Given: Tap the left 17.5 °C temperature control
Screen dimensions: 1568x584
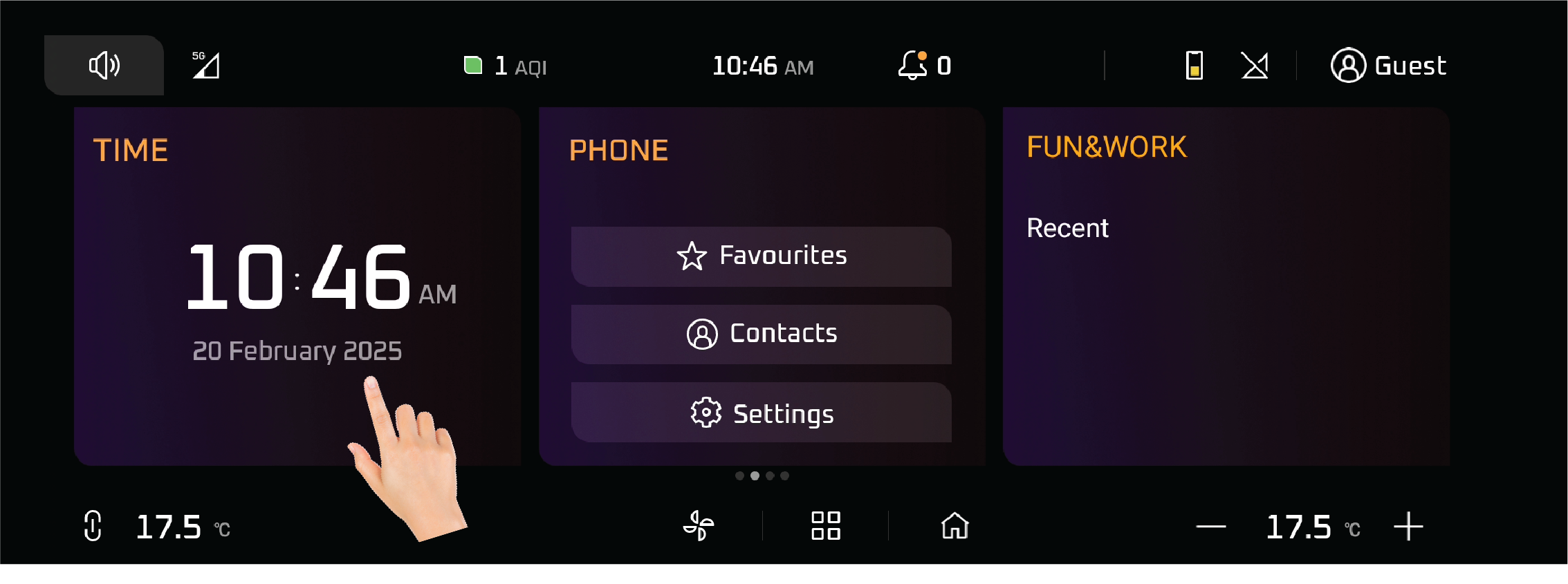Looking at the screenshot, I should coord(168,527).
